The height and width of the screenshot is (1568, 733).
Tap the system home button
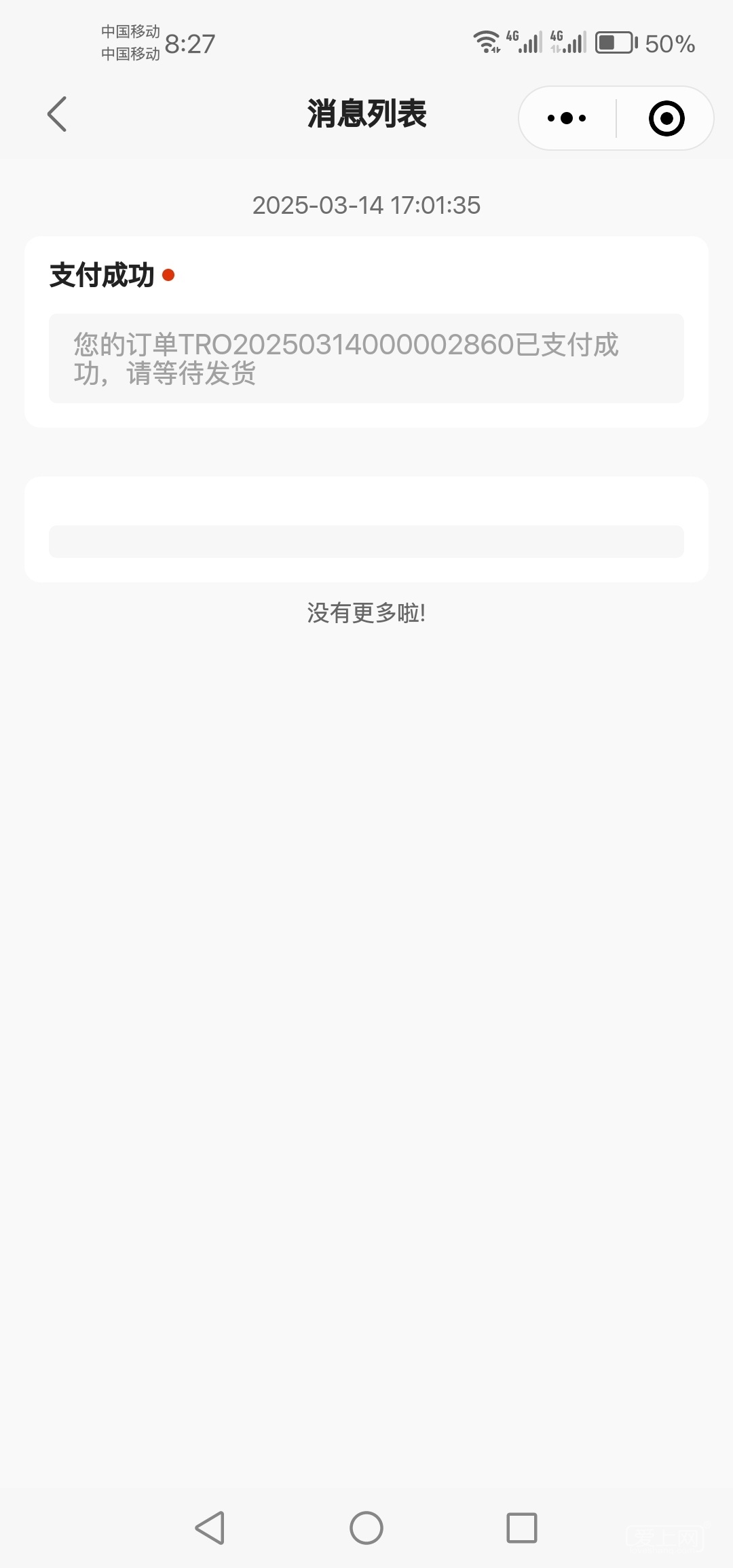pyautogui.click(x=366, y=1528)
